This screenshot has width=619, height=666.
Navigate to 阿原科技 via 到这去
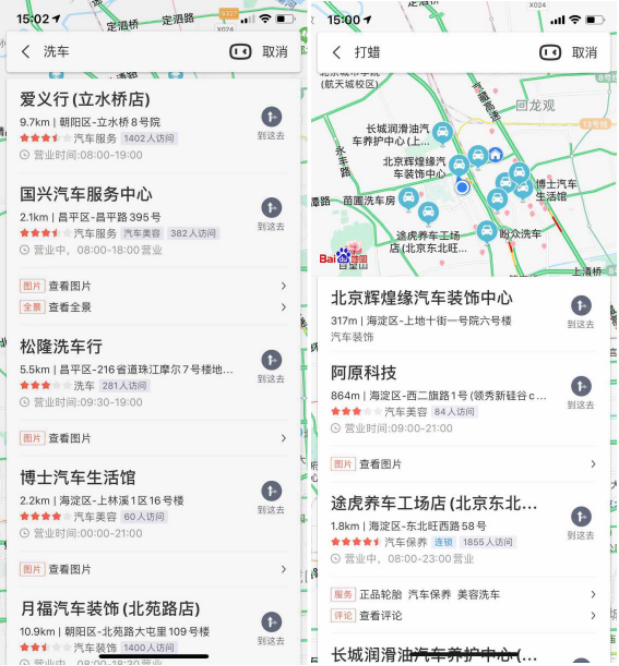pos(581,392)
